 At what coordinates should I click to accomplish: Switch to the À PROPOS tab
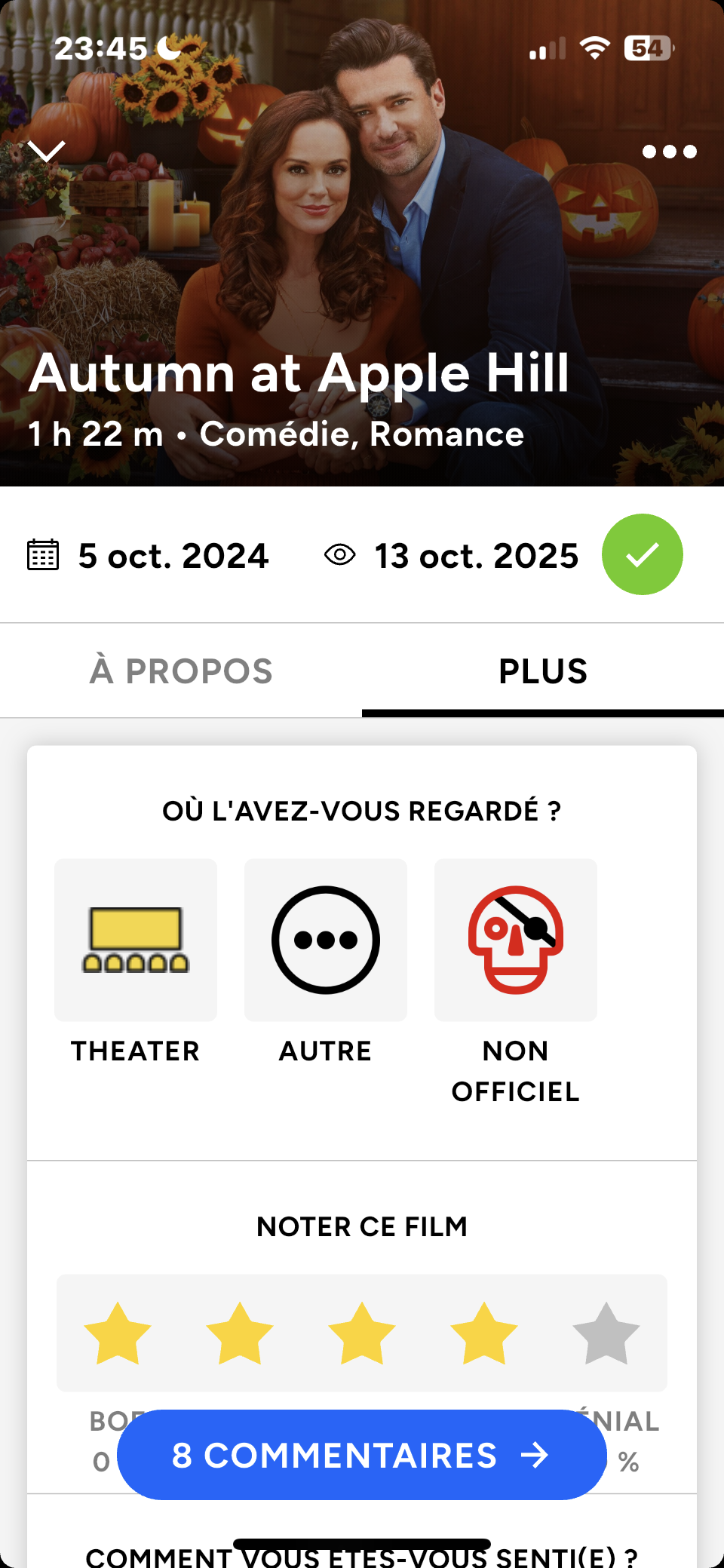(x=181, y=671)
